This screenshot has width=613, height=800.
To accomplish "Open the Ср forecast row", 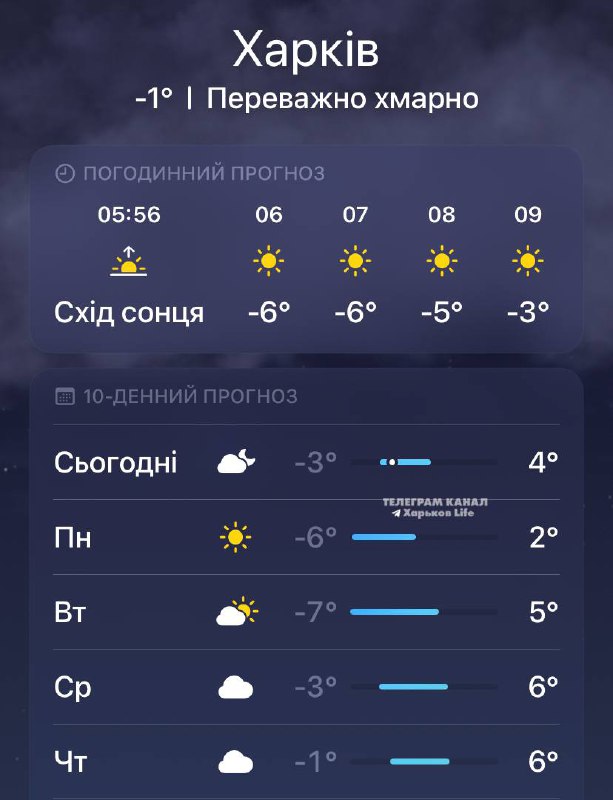I will [x=305, y=687].
